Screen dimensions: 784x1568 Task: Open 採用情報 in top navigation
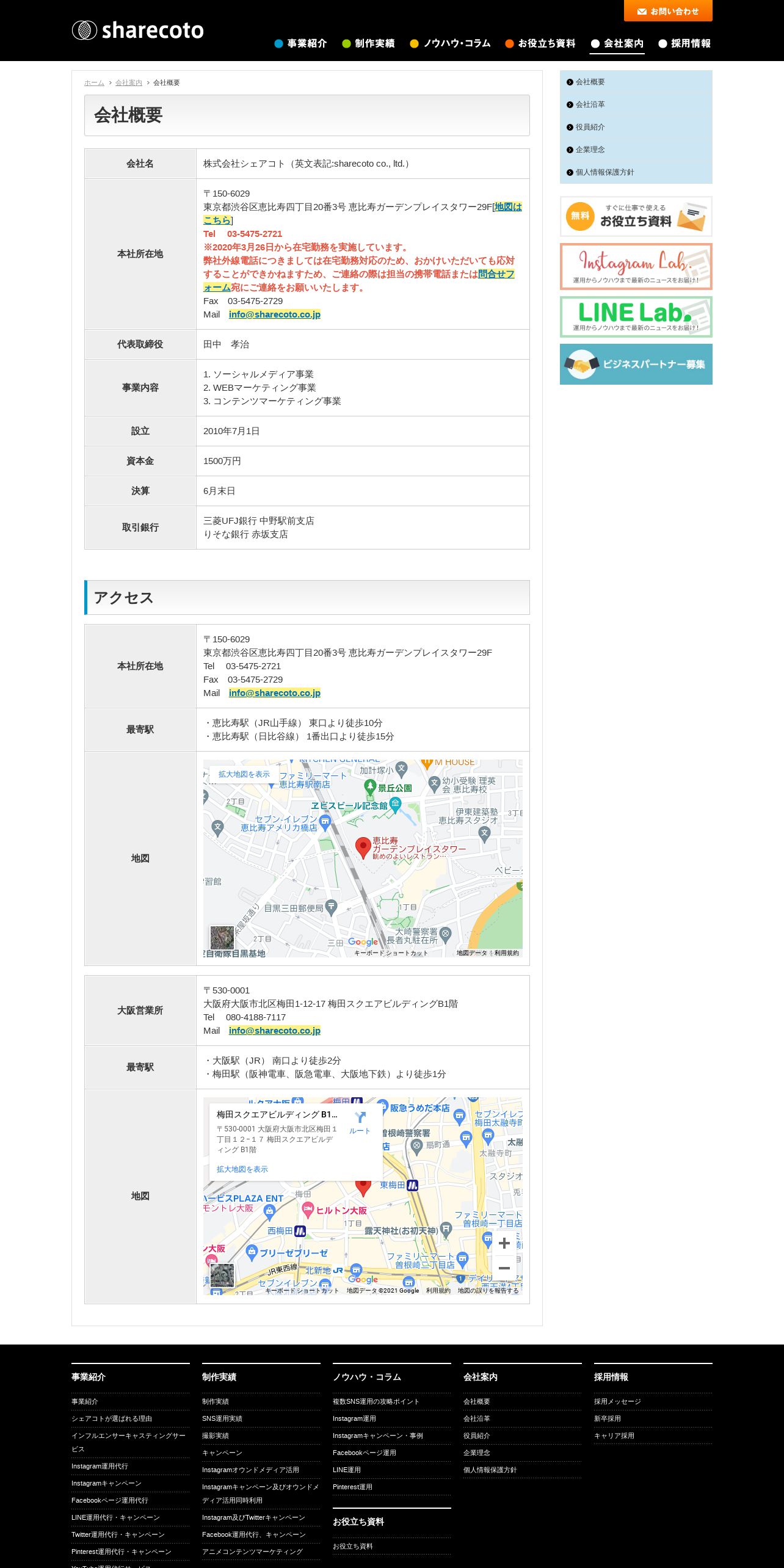pos(684,43)
